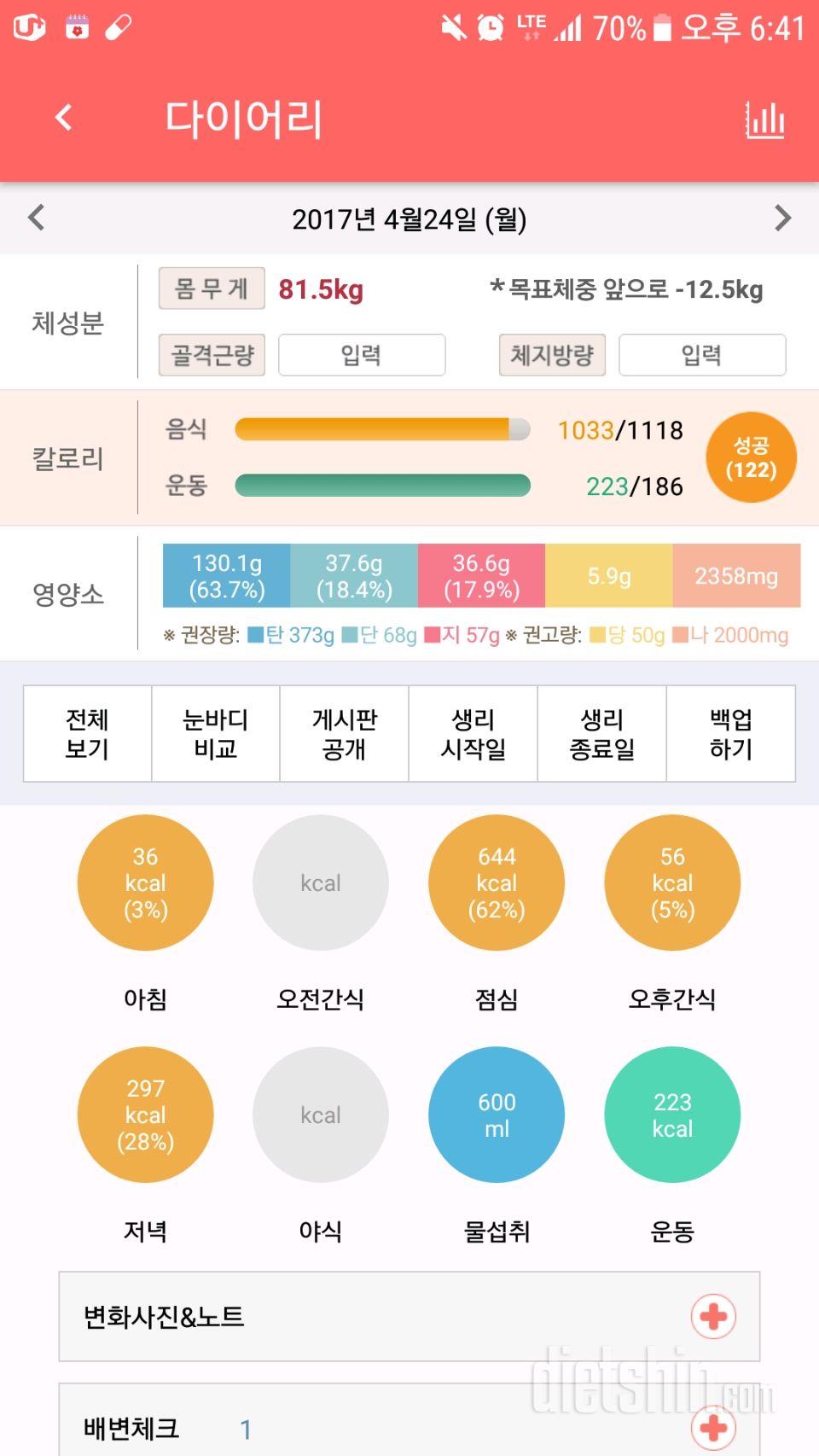Mark 생리 시작일
This screenshot has height=1456, width=819.
point(473,734)
